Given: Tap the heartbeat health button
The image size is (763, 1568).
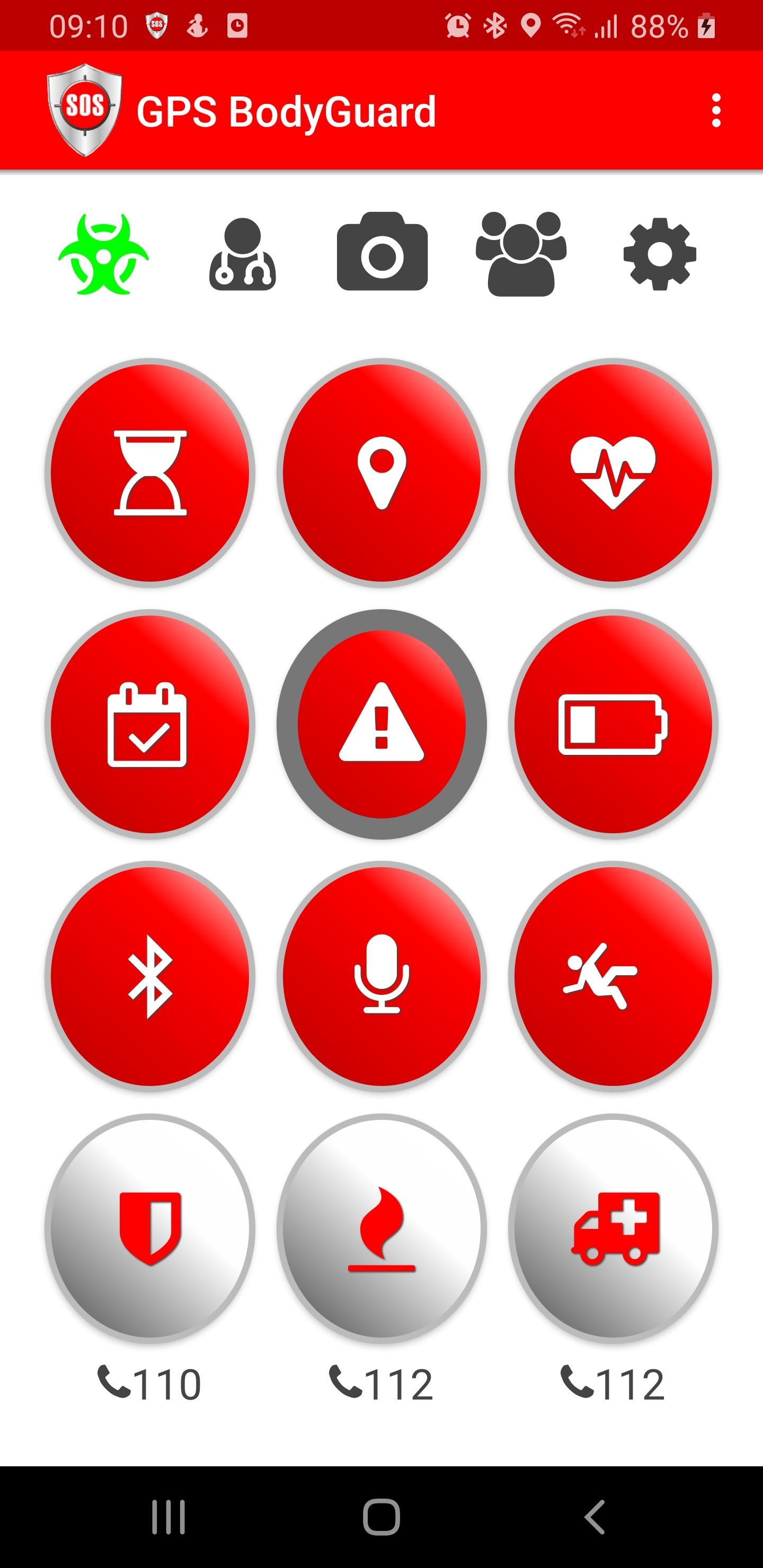Looking at the screenshot, I should [x=613, y=473].
